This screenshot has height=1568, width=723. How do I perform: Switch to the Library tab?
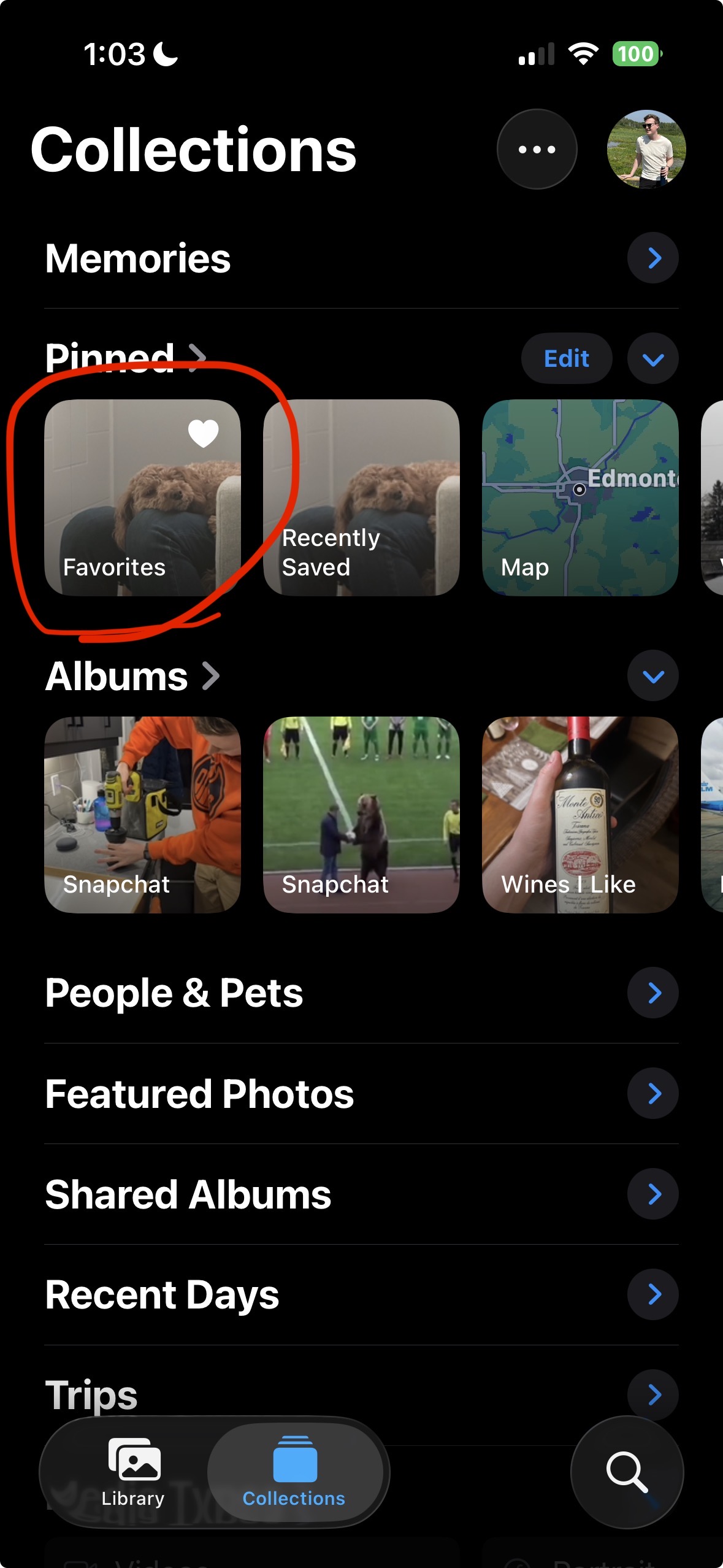pyautogui.click(x=133, y=1472)
